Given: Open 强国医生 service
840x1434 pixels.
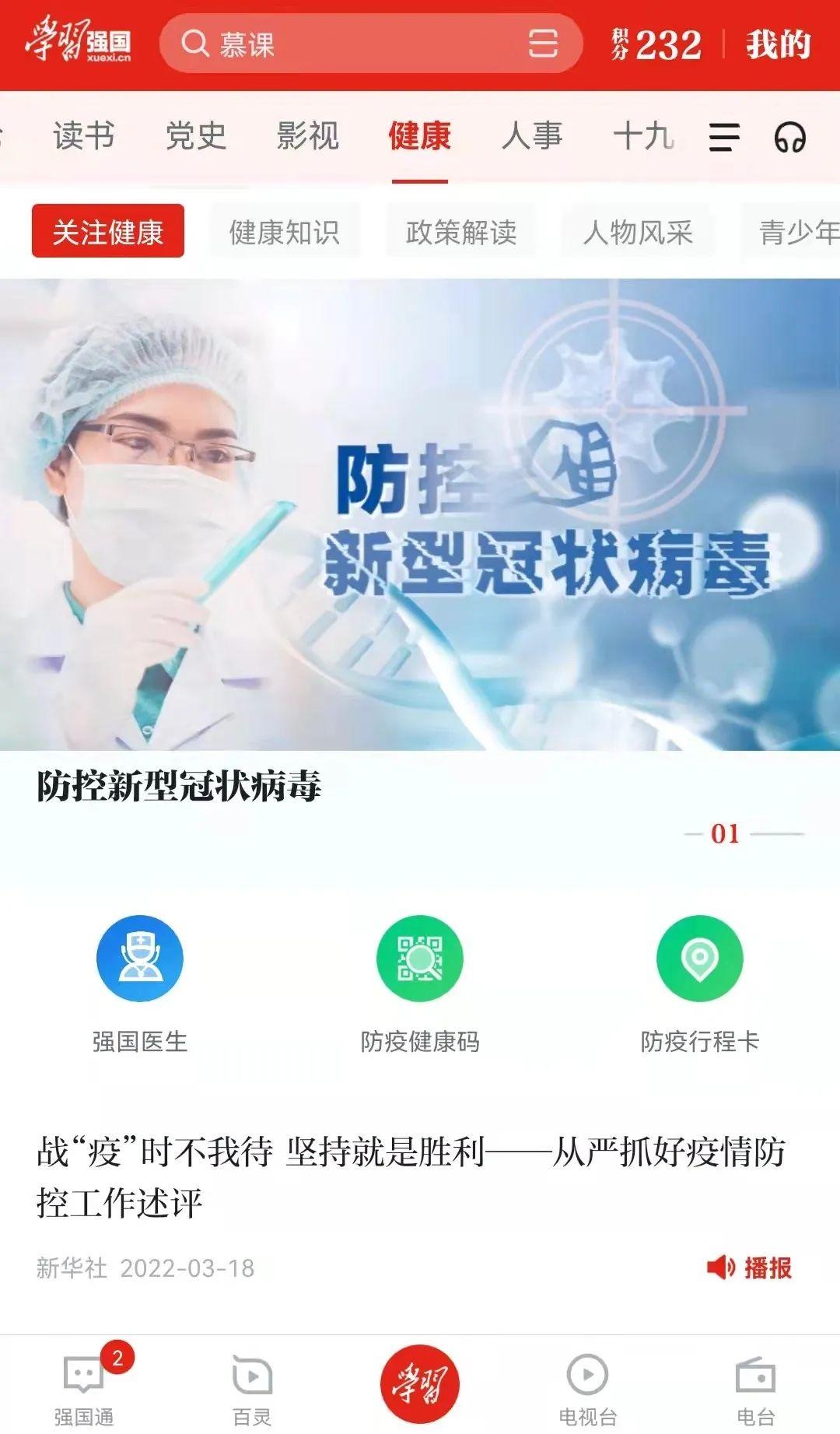Looking at the screenshot, I should (x=140, y=982).
